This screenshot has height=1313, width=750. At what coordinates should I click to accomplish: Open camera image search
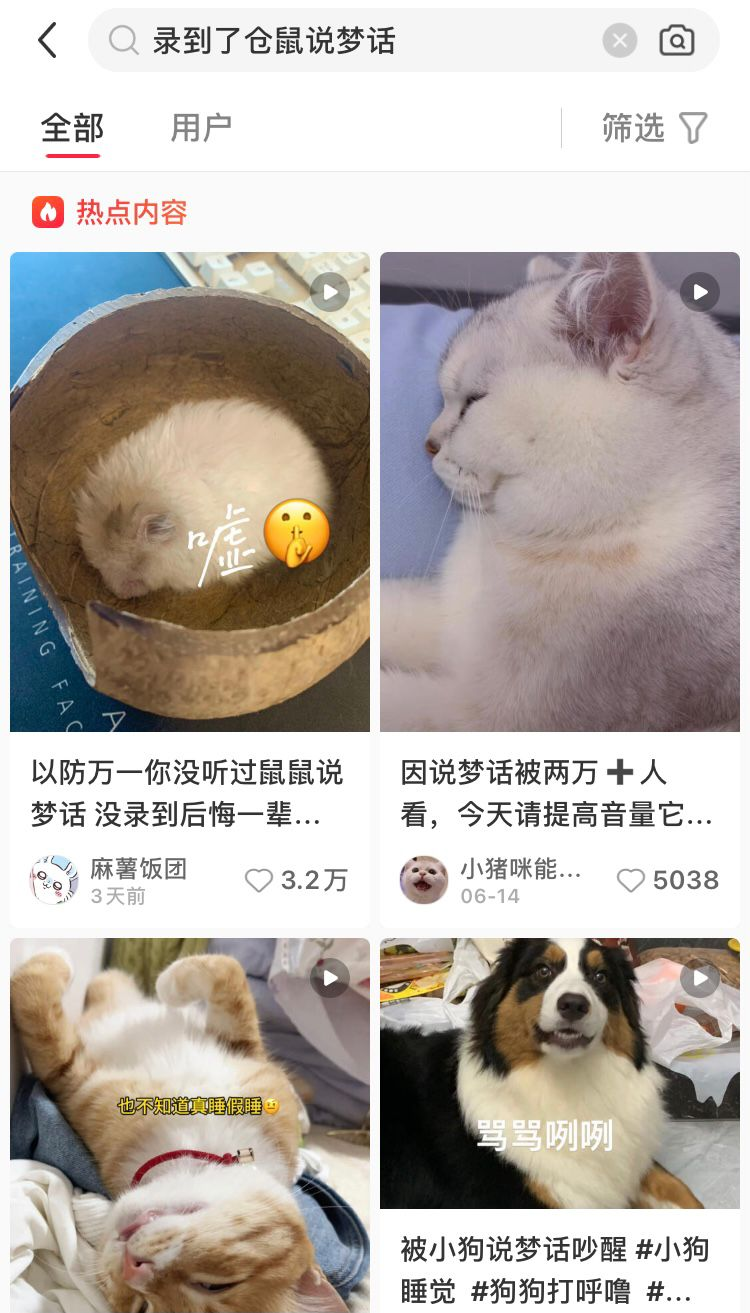pos(677,41)
